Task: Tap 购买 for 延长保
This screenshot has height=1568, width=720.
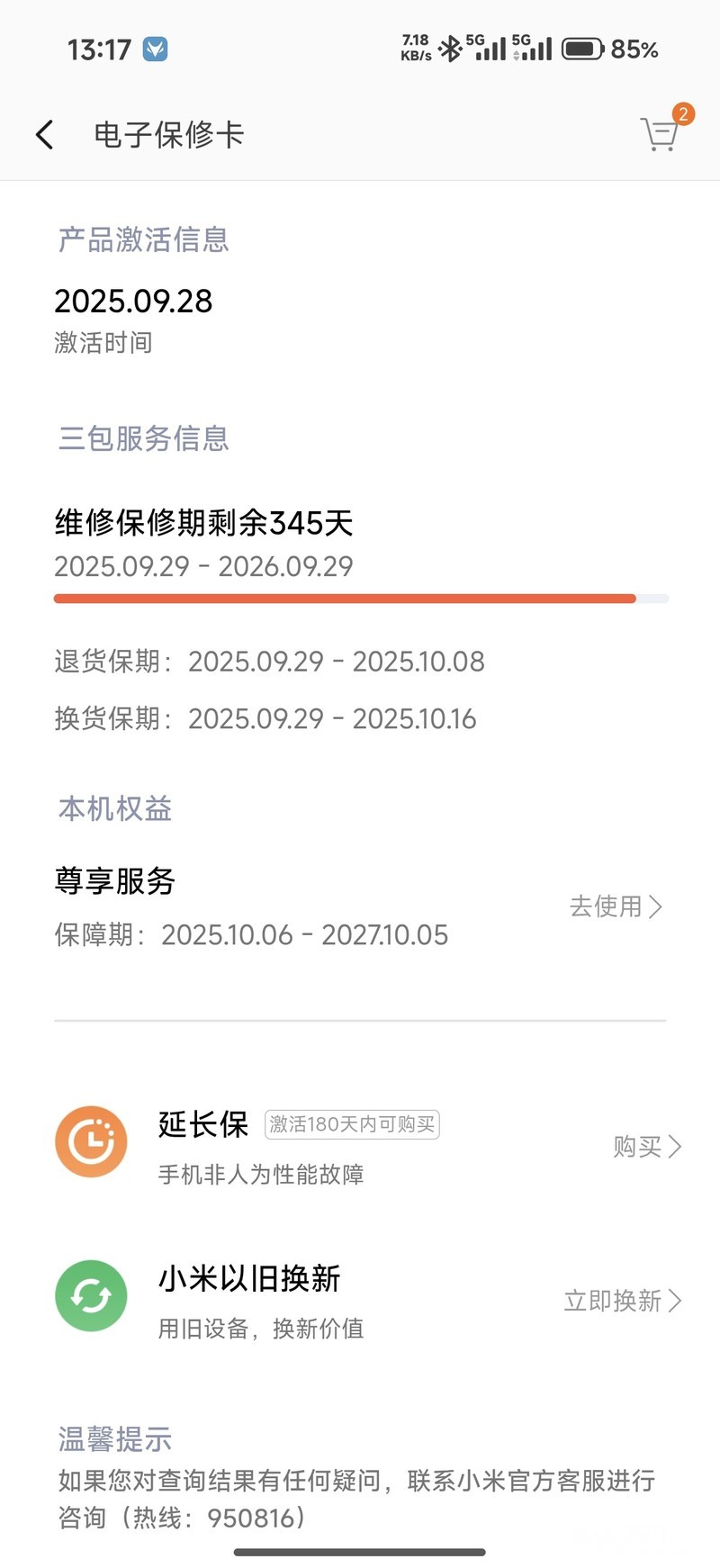Action: 646,1146
